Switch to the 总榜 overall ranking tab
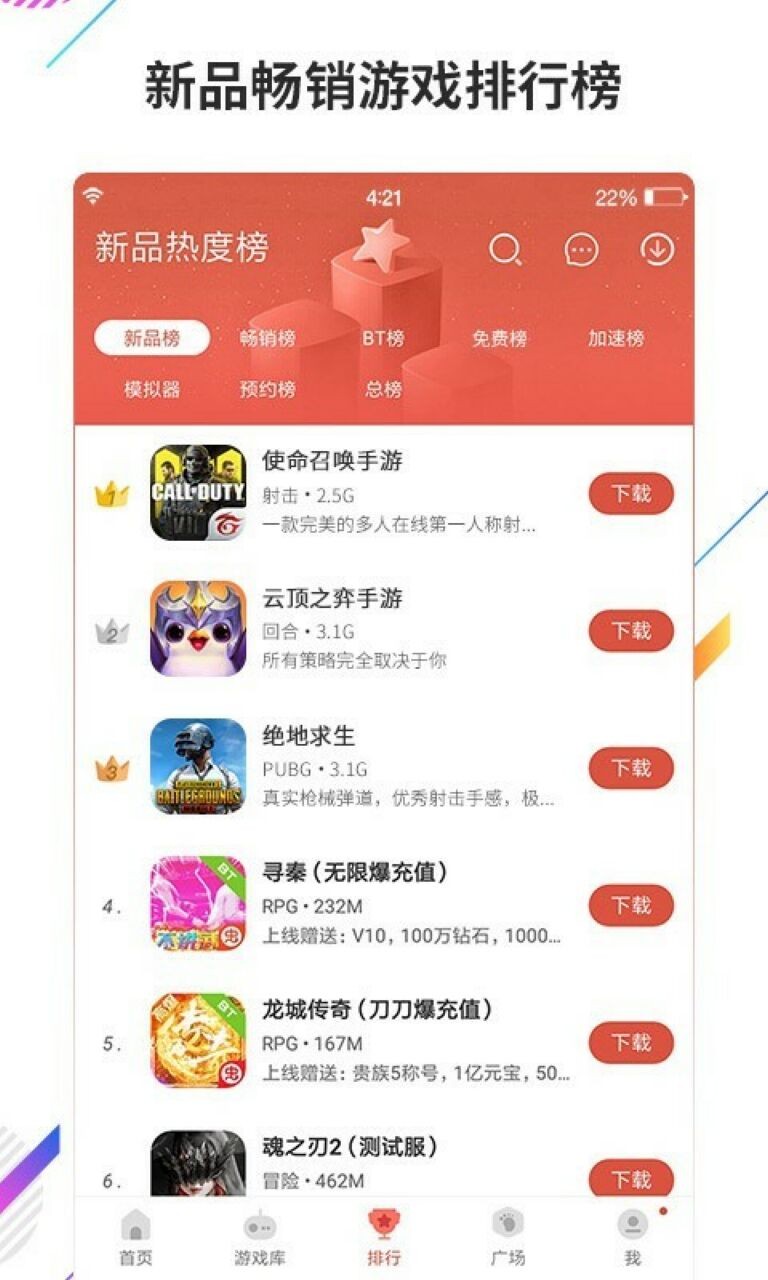The width and height of the screenshot is (768, 1280). pyautogui.click(x=385, y=391)
